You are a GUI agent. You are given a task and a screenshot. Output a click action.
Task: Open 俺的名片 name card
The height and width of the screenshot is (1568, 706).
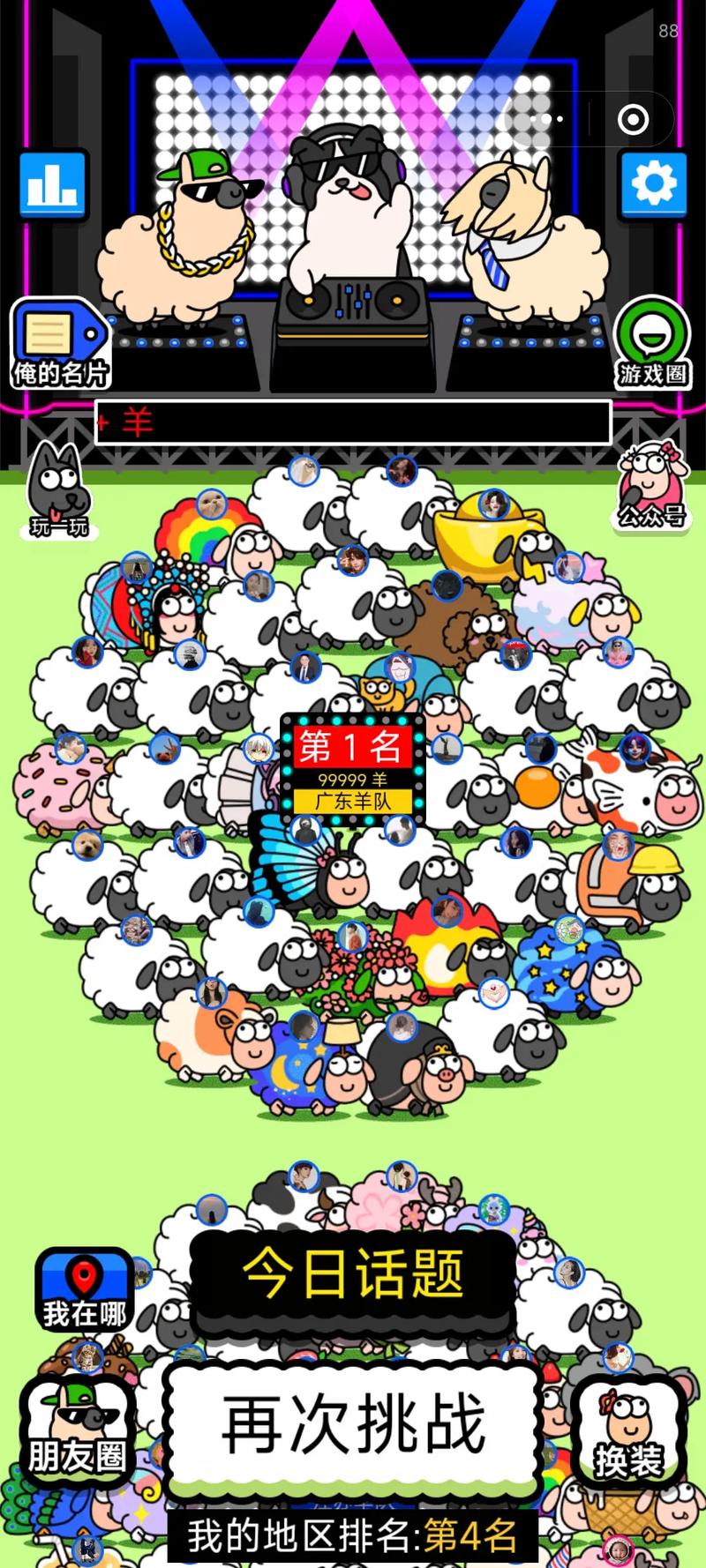[x=59, y=346]
